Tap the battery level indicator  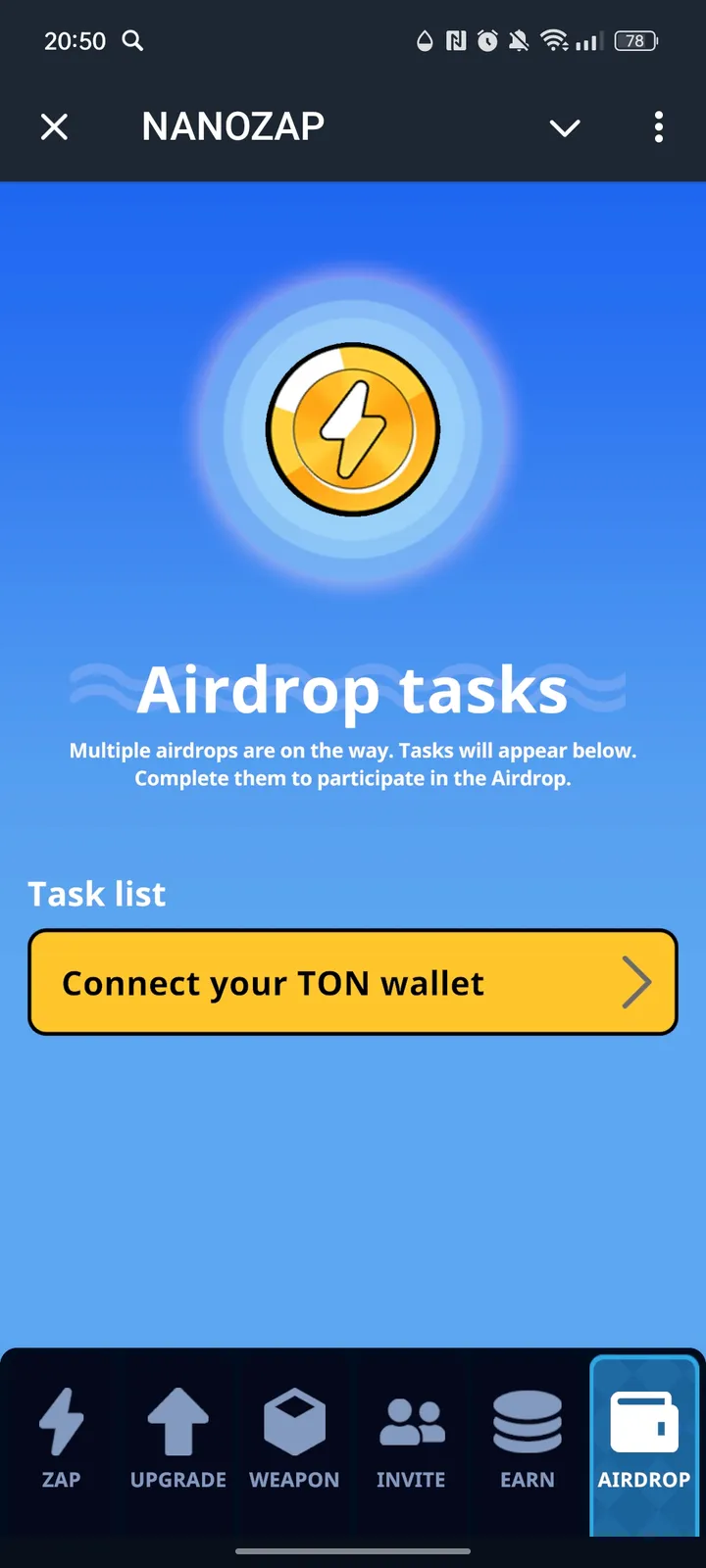[633, 41]
